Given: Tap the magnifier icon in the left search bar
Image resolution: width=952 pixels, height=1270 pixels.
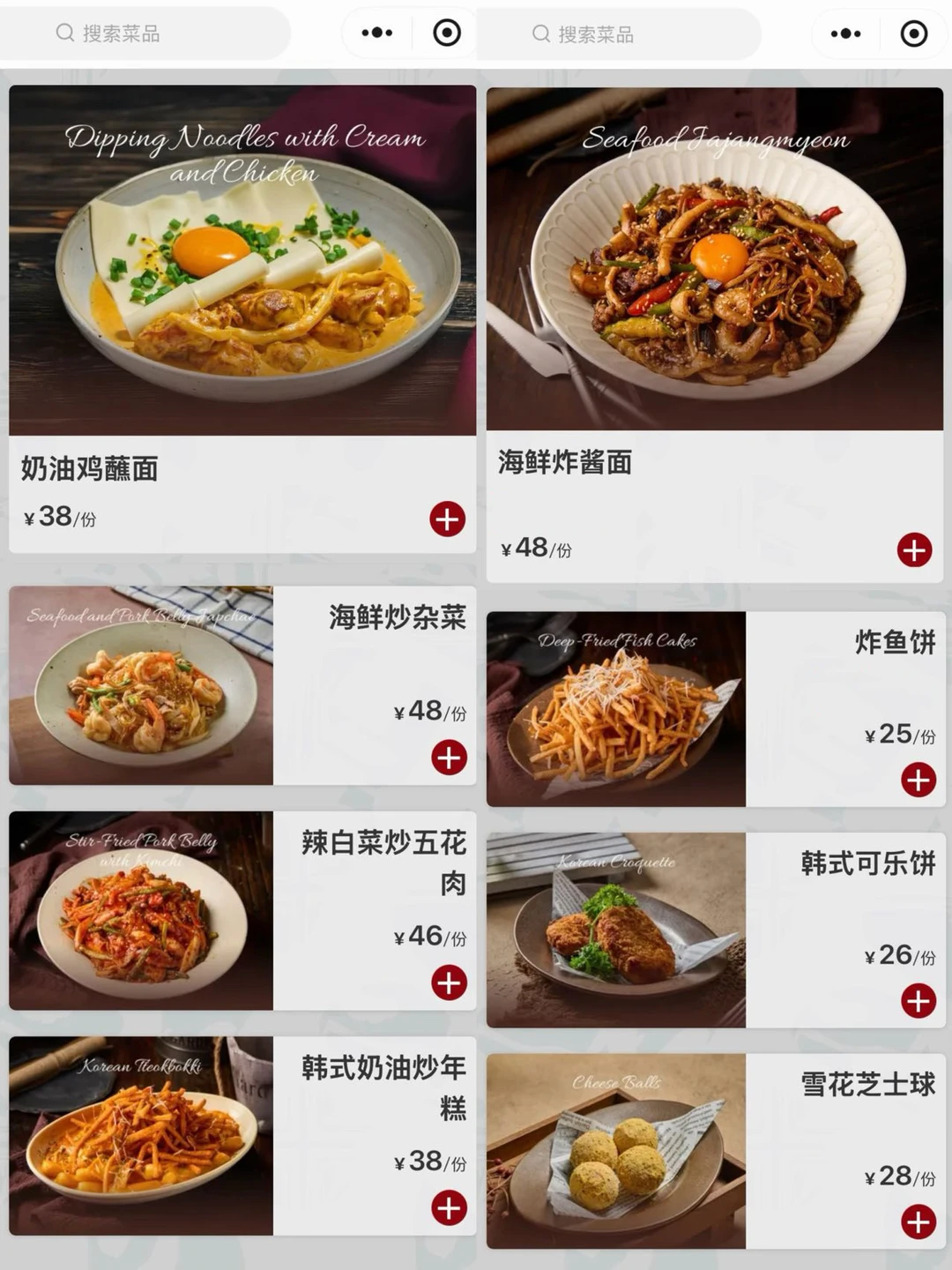Looking at the screenshot, I should tap(63, 33).
